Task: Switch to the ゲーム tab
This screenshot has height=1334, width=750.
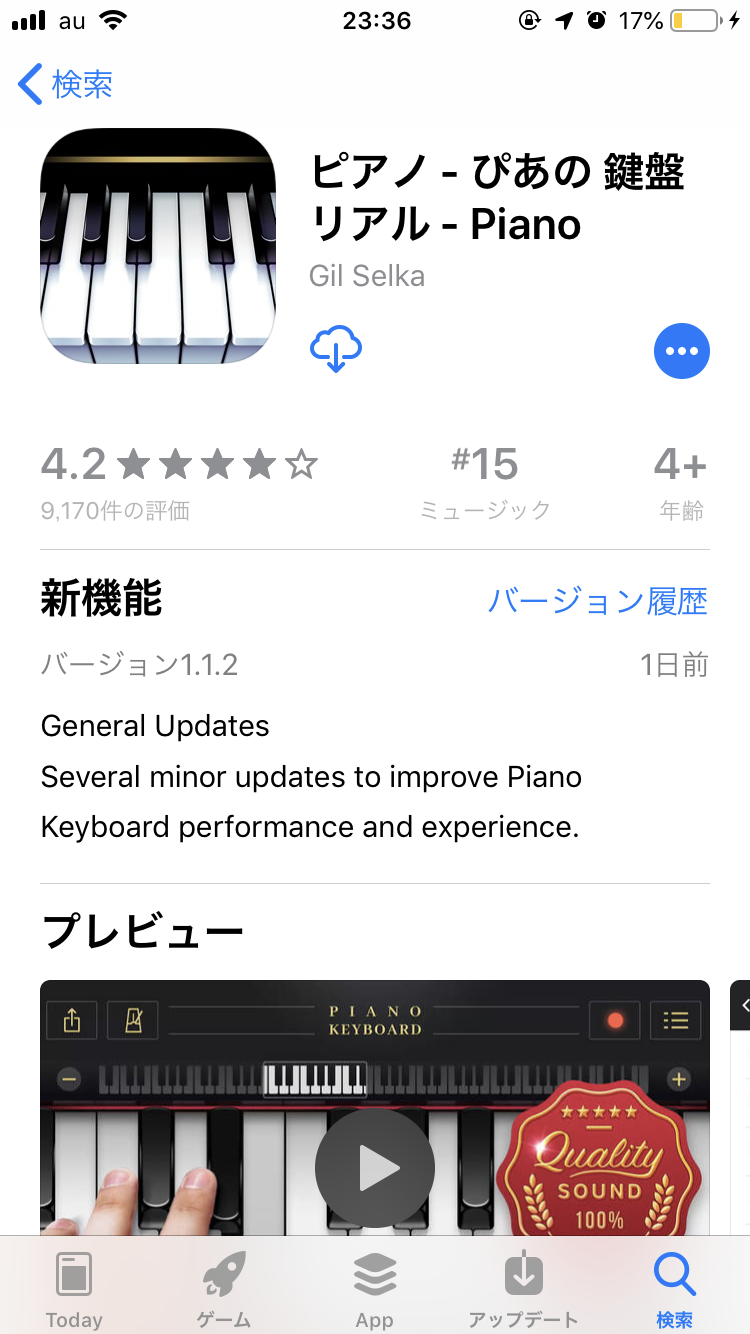Action: pos(224,1289)
